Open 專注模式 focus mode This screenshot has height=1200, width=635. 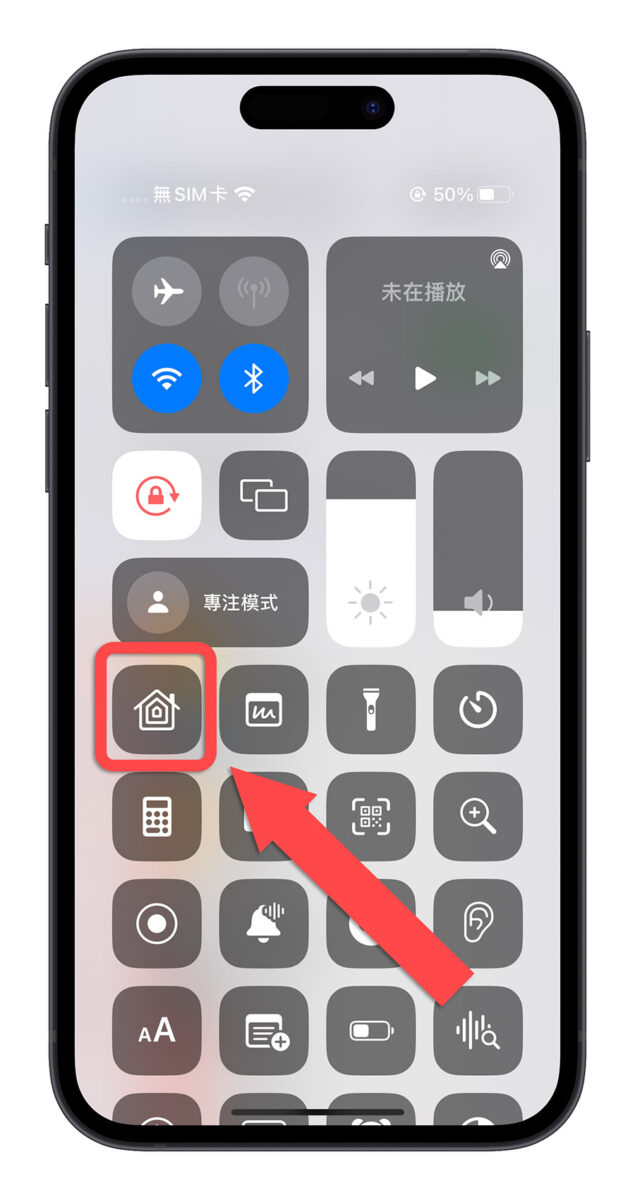click(x=210, y=602)
